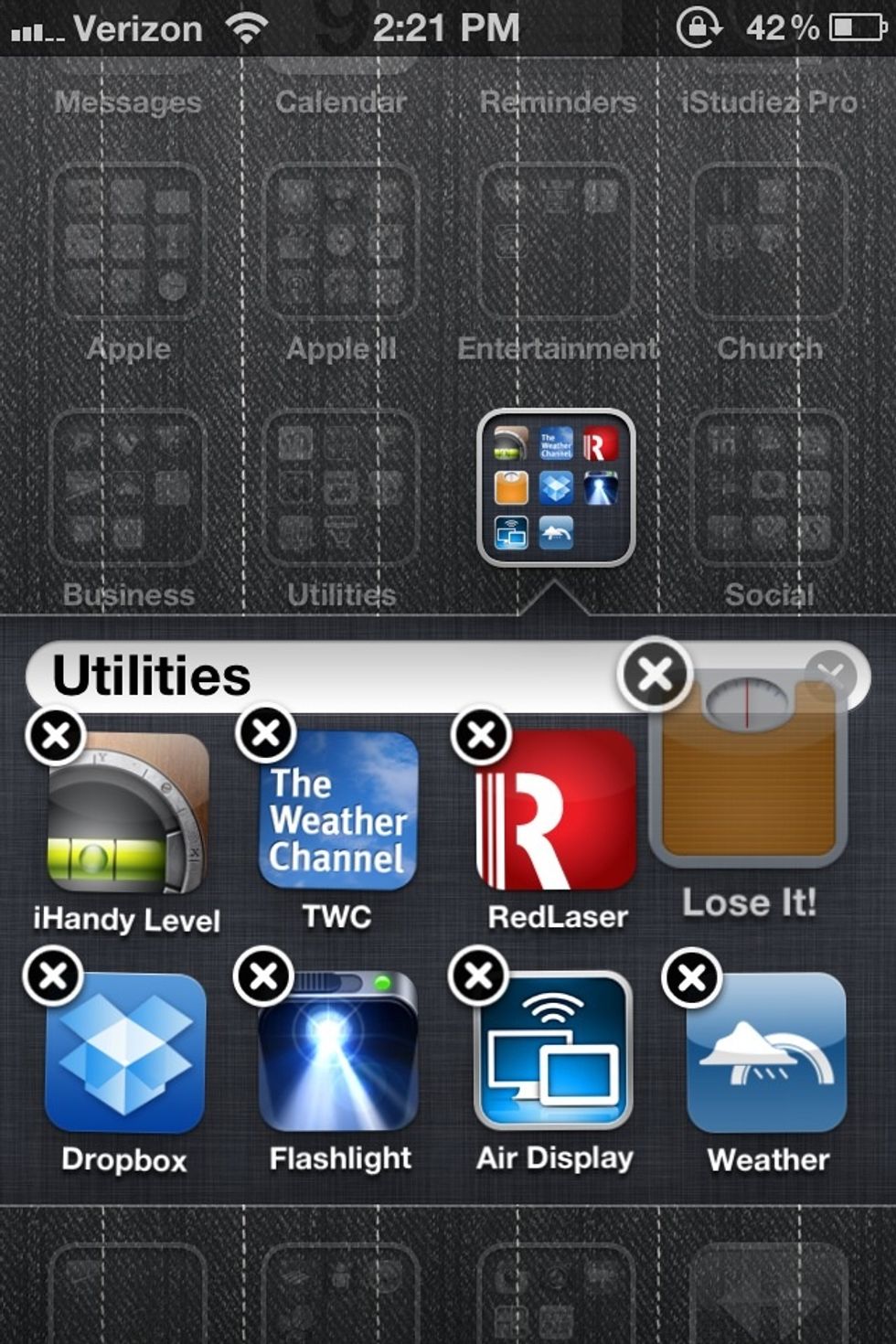Remove the Weather app
Screen dimensions: 896x1344
pyautogui.click(x=692, y=978)
